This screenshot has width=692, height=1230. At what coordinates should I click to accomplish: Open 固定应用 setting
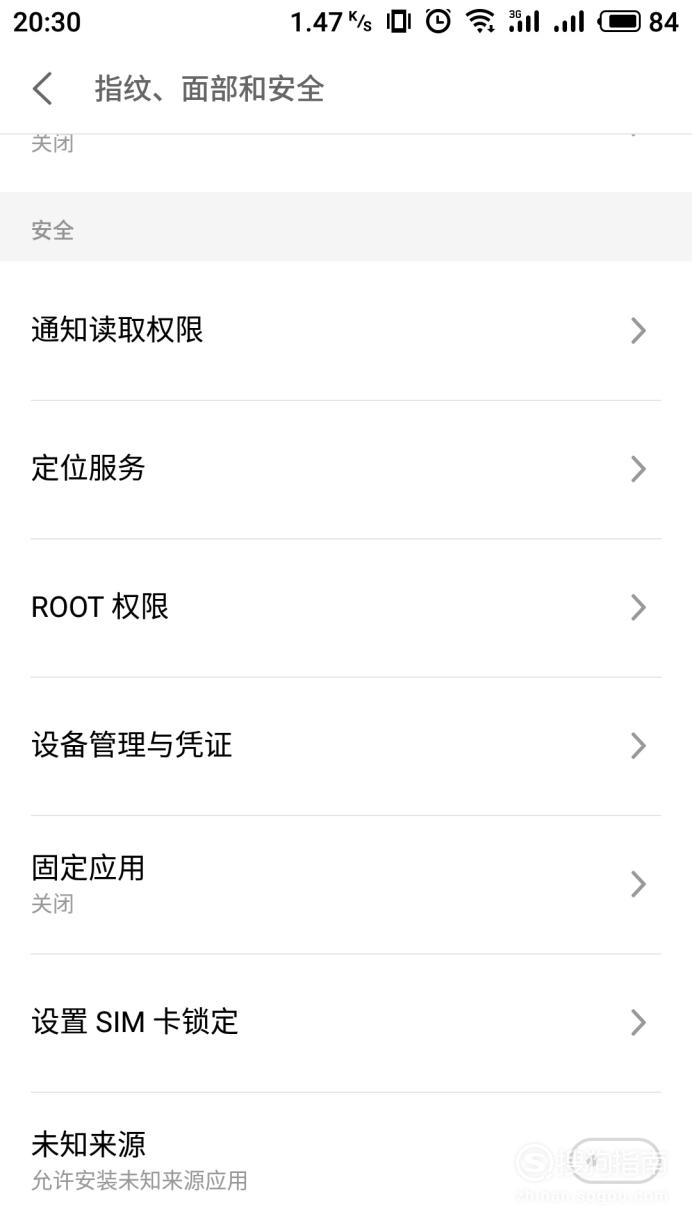pos(346,883)
